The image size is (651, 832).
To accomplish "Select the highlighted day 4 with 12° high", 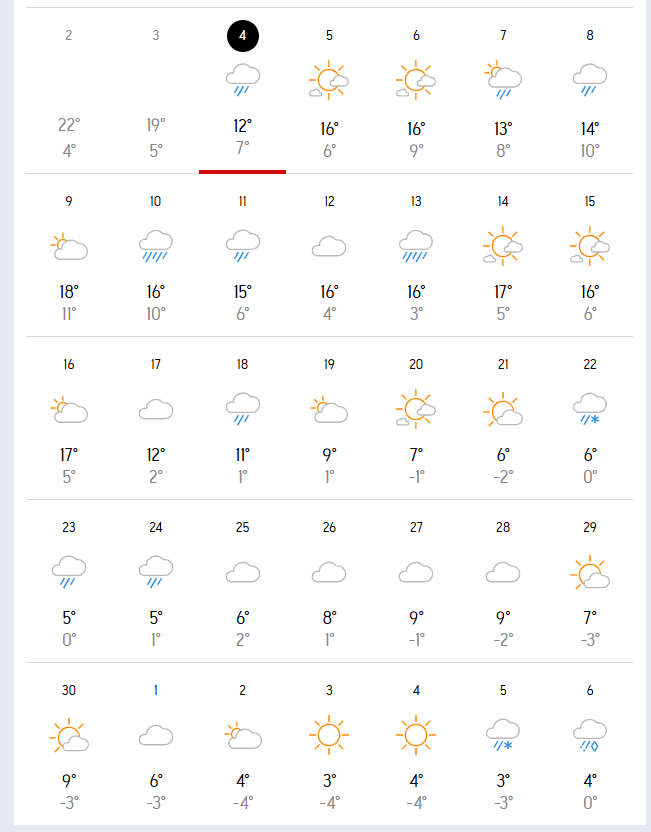I will coord(242,90).
